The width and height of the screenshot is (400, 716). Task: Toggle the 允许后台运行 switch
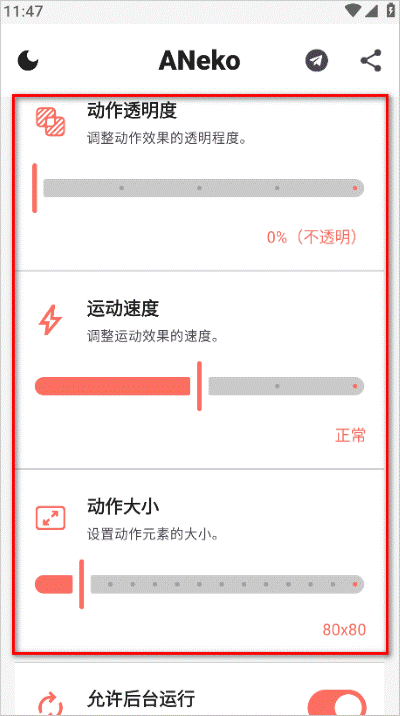(337, 702)
